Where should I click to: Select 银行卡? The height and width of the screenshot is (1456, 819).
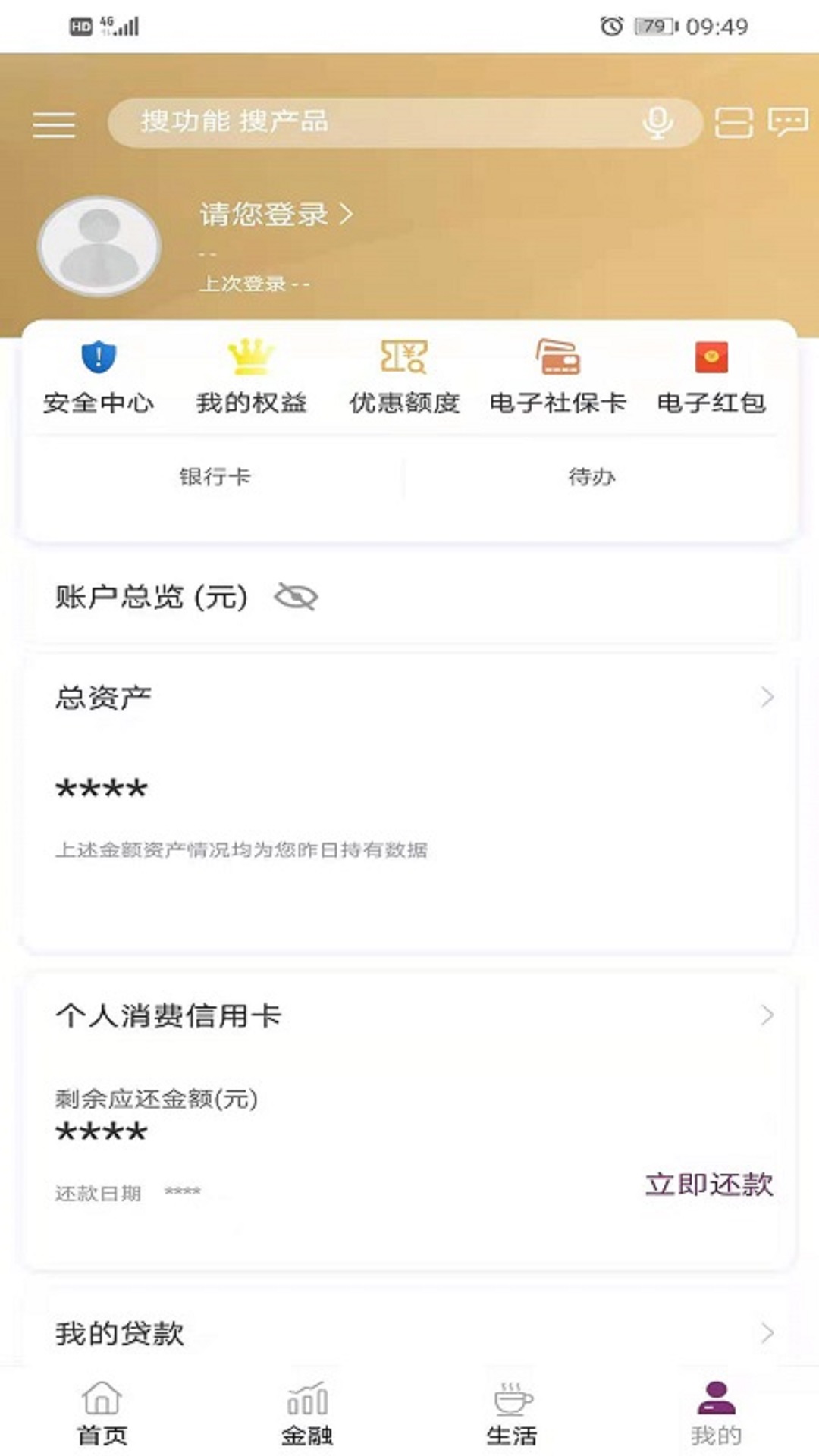click(x=215, y=476)
